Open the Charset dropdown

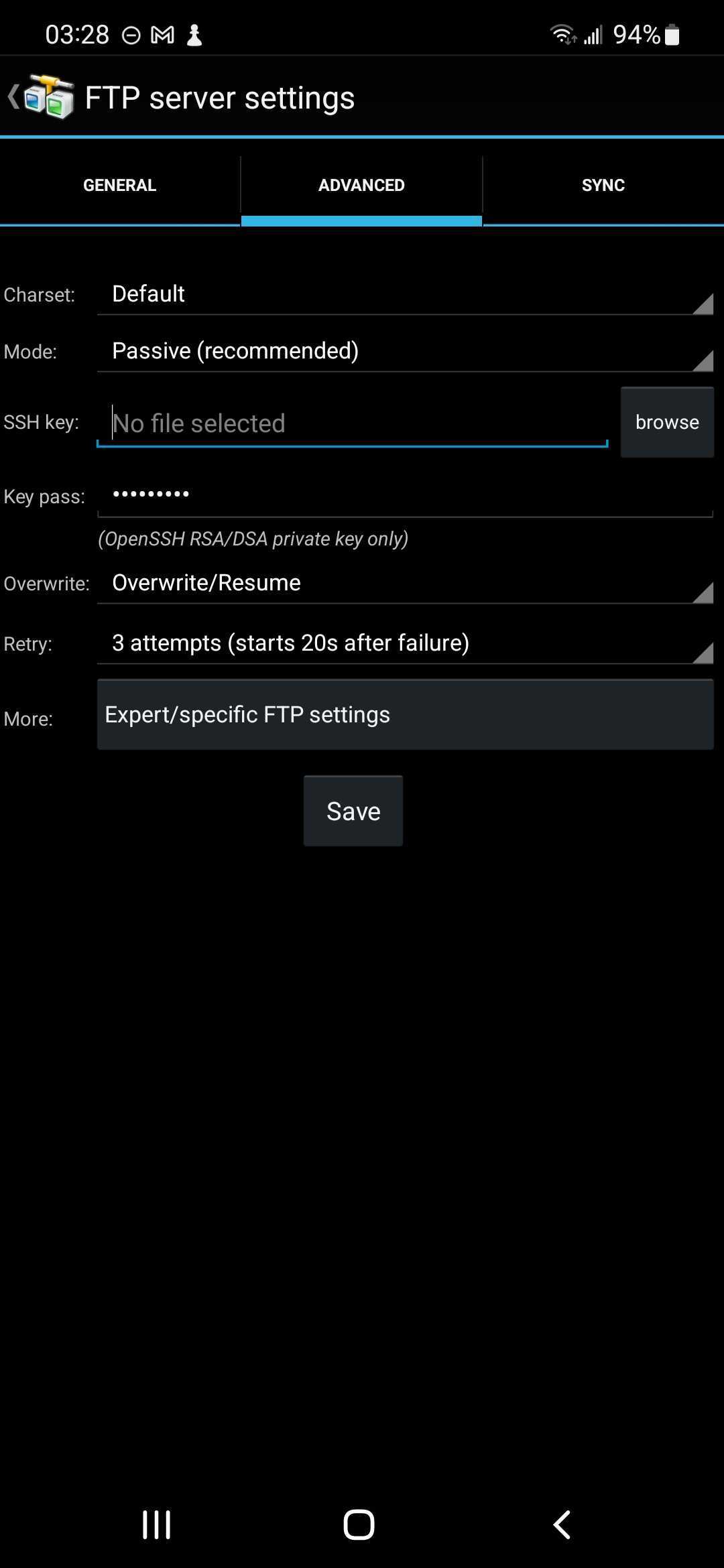pyautogui.click(x=404, y=294)
